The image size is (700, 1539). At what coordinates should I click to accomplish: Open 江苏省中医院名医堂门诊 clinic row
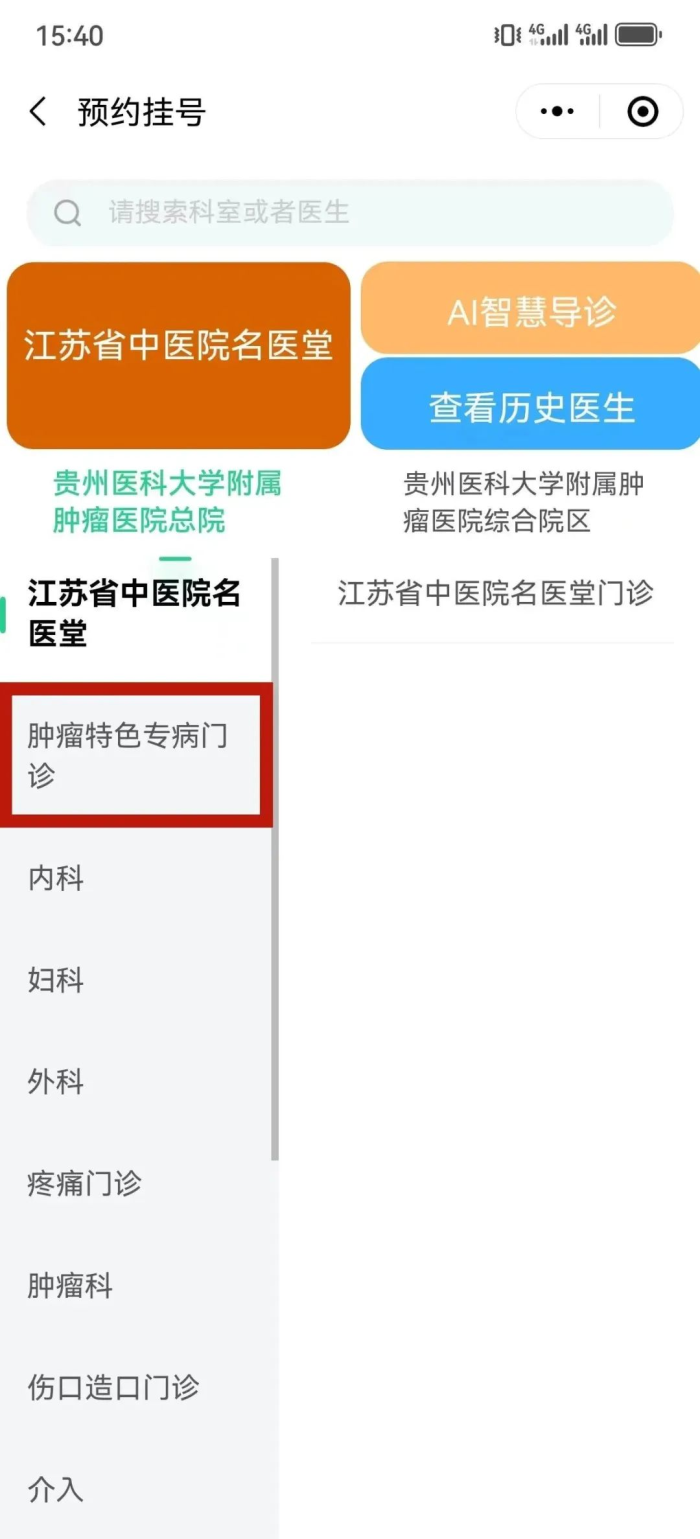495,593
